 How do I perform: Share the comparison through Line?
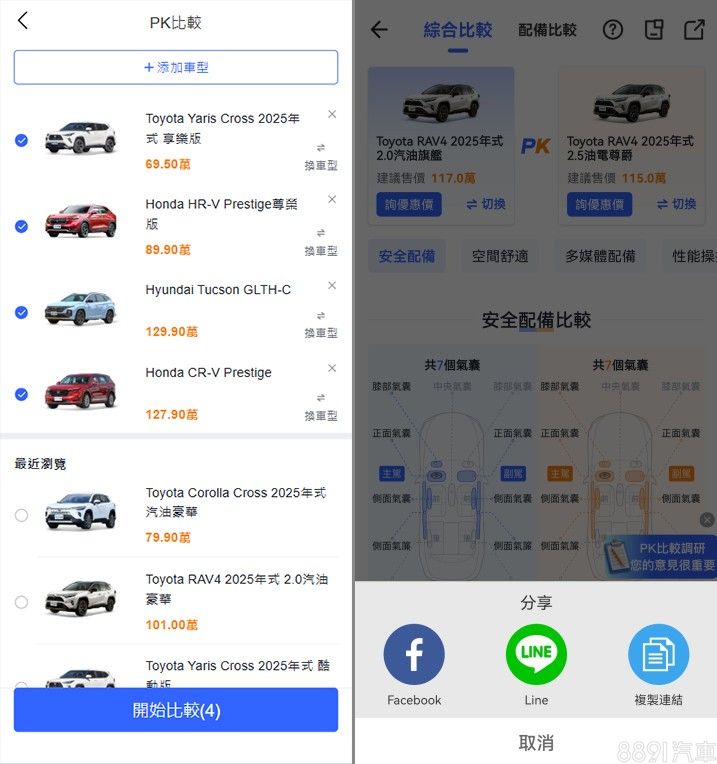pos(536,655)
